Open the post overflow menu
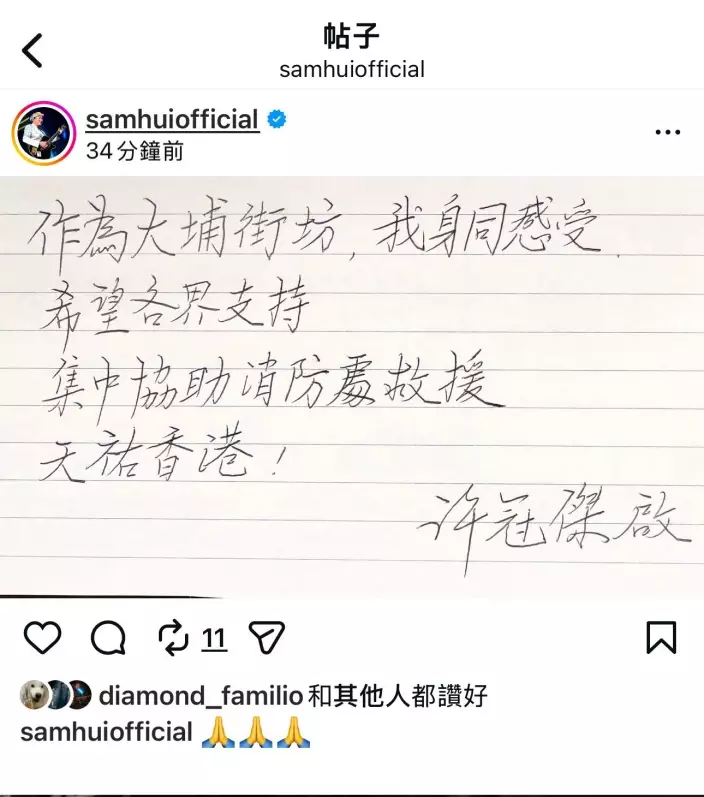This screenshot has width=704, height=797. [x=667, y=133]
